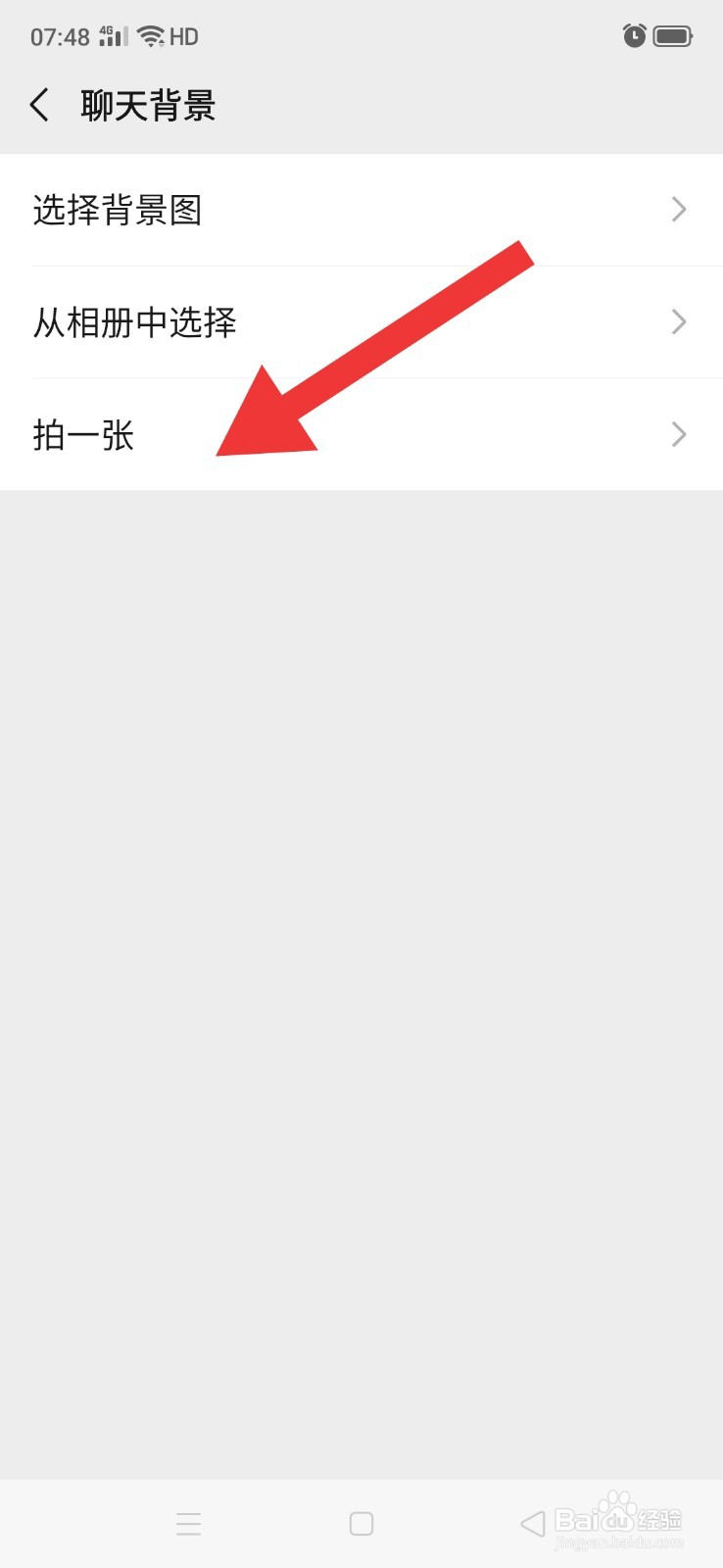Open 选择背景图 to choose a background image
Viewport: 723px width, 1568px height.
point(117,210)
